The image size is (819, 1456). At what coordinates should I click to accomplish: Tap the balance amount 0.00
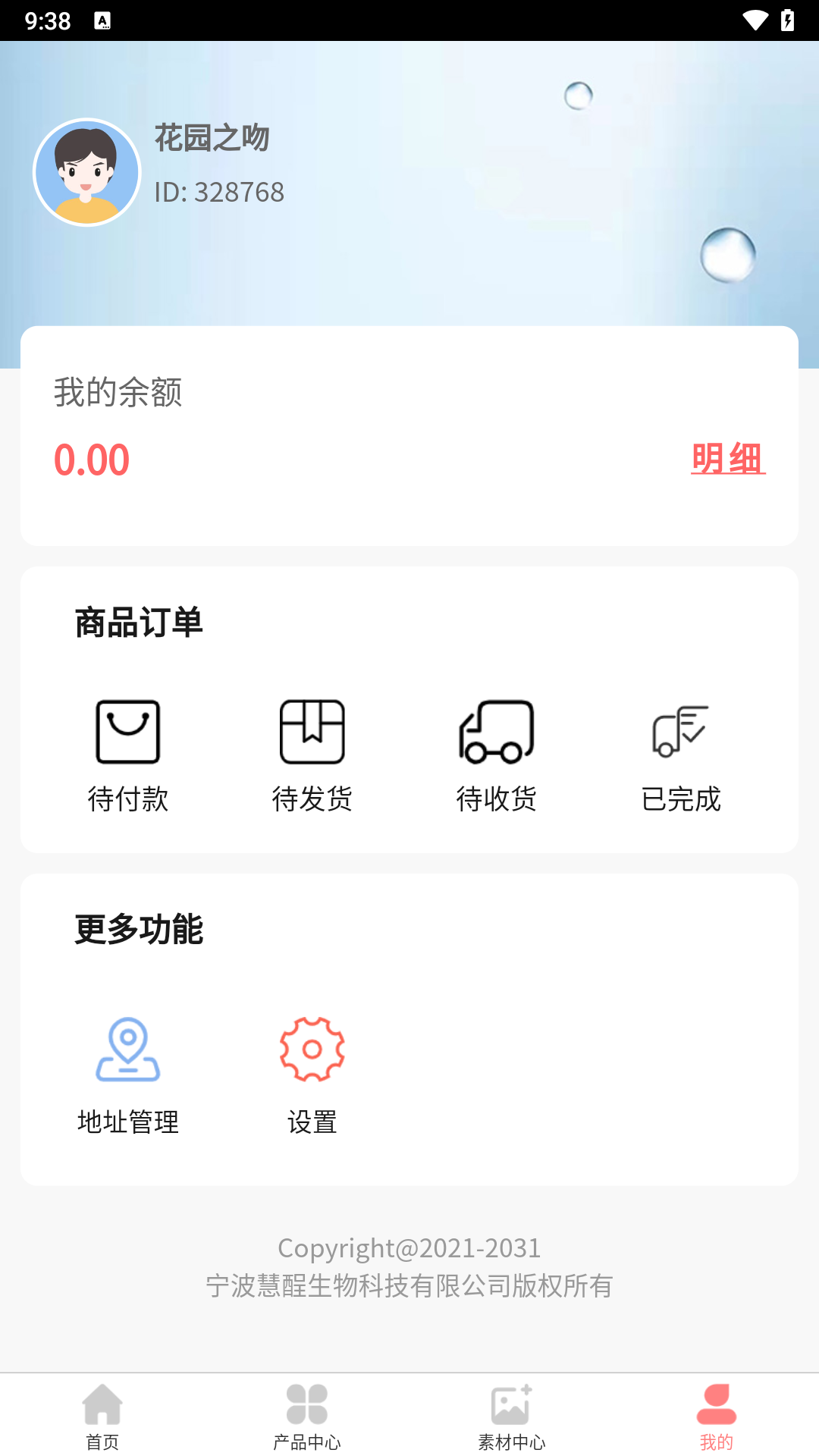coord(92,459)
